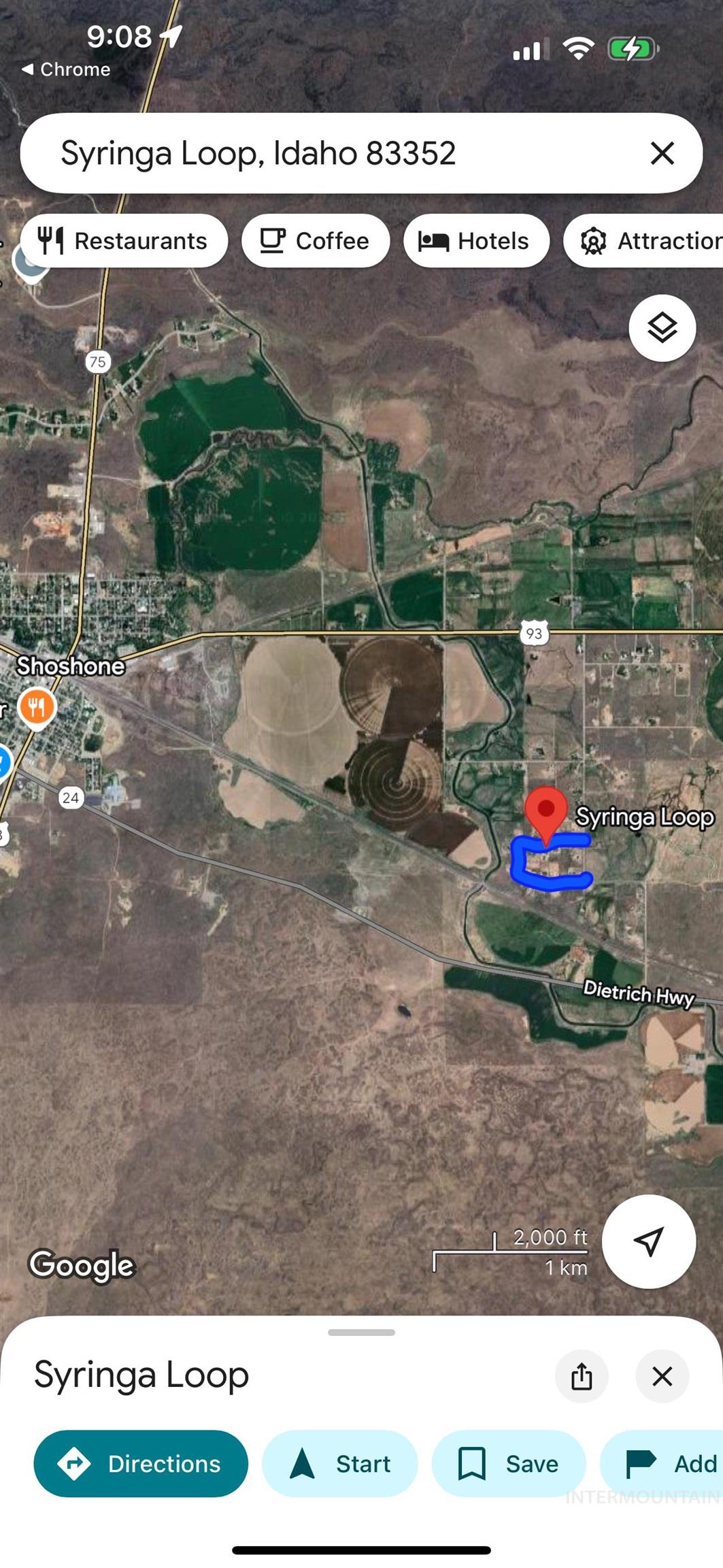723x1568 pixels.
Task: Open the orange restaurant marker in Shoshone
Action: (37, 707)
